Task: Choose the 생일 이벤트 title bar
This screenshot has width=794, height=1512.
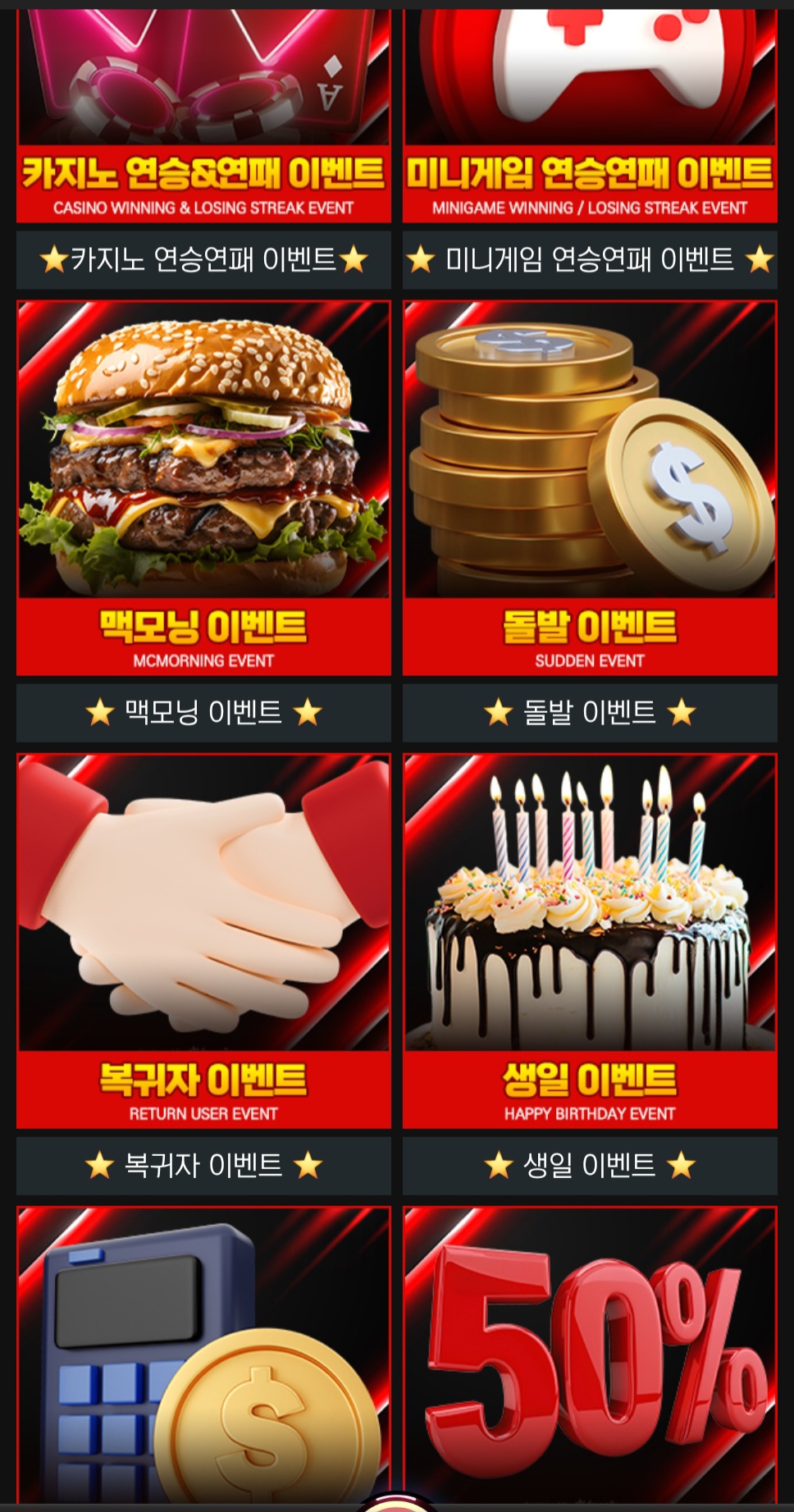Action: (x=590, y=1165)
